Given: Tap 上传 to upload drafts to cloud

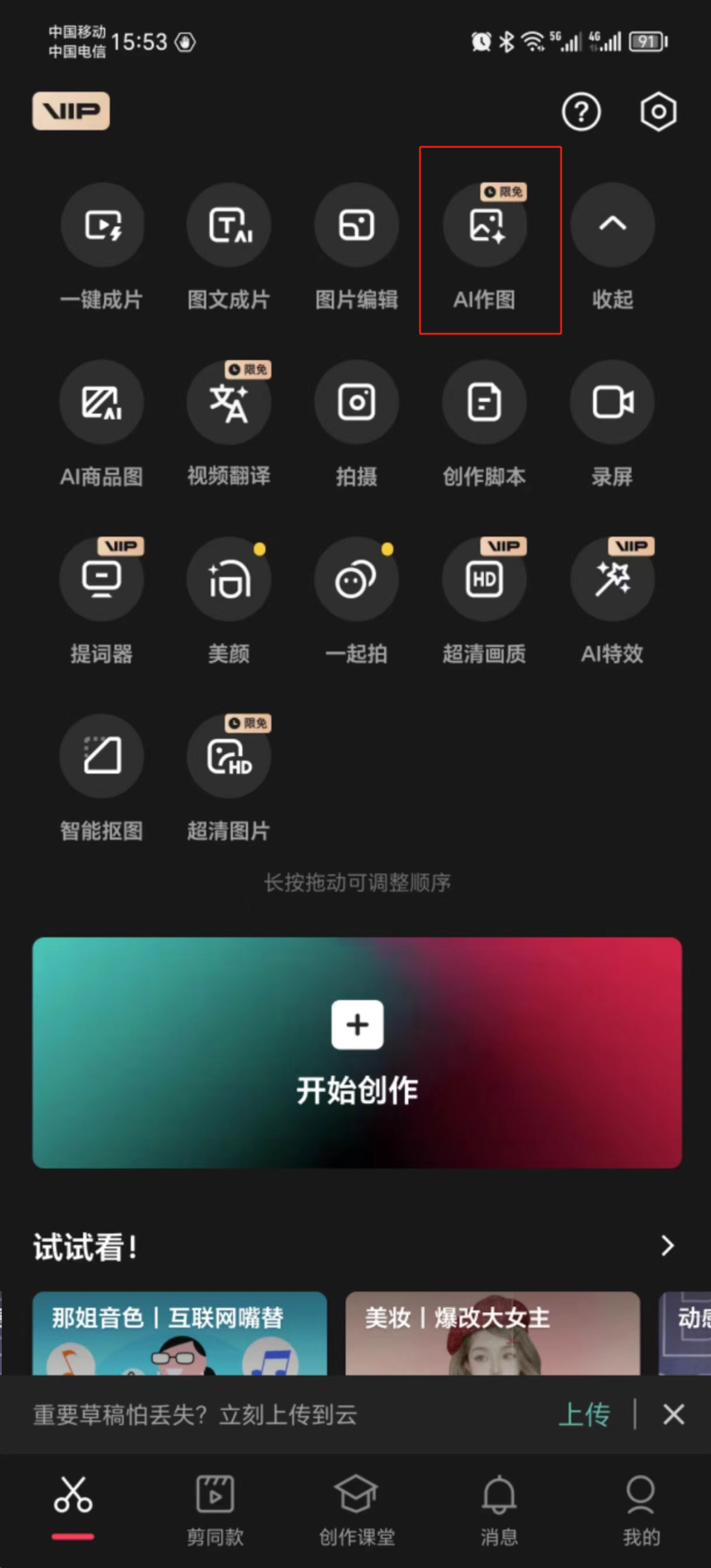Looking at the screenshot, I should coord(584,1414).
